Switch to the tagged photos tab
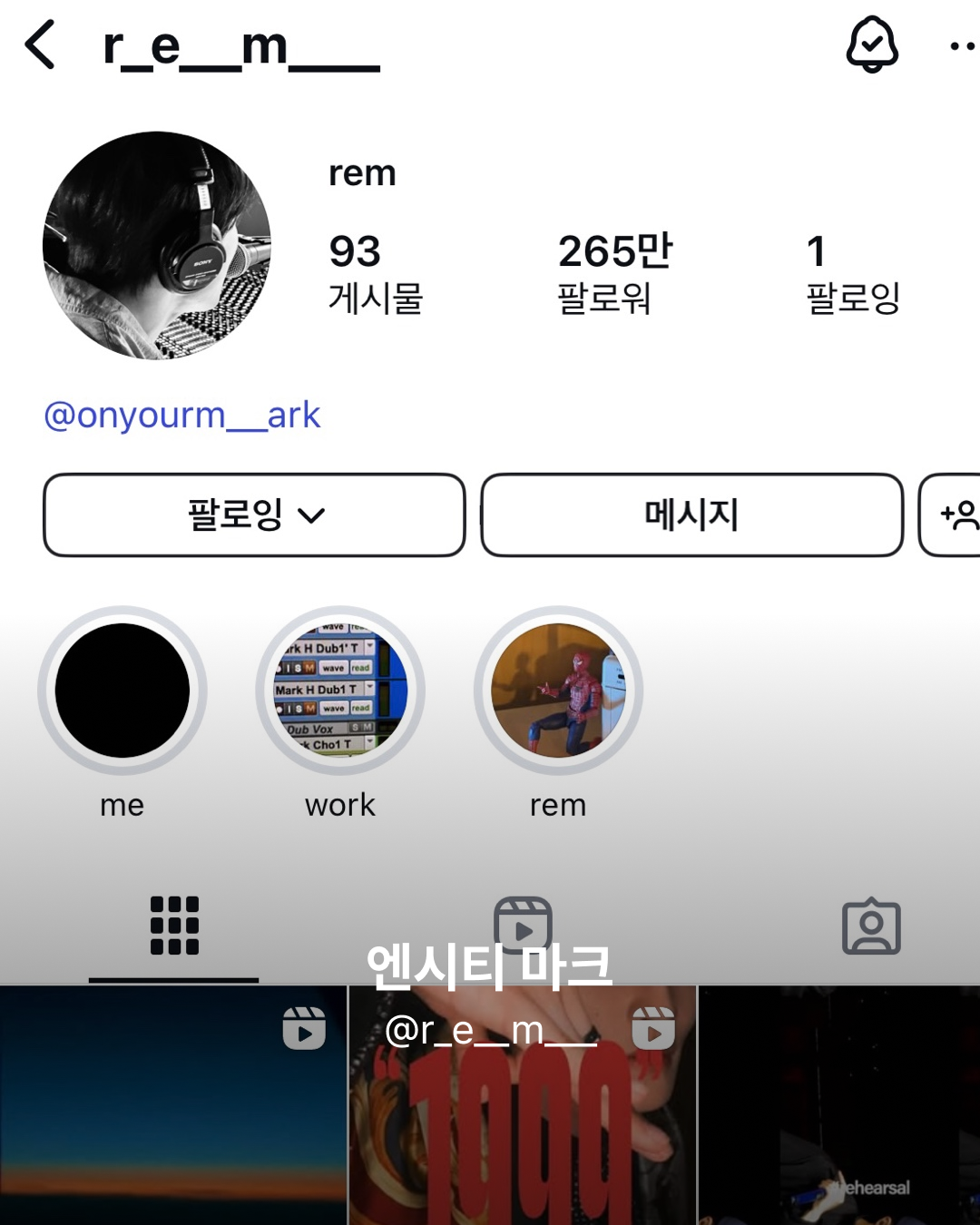This screenshot has height=1225, width=980. tap(871, 926)
